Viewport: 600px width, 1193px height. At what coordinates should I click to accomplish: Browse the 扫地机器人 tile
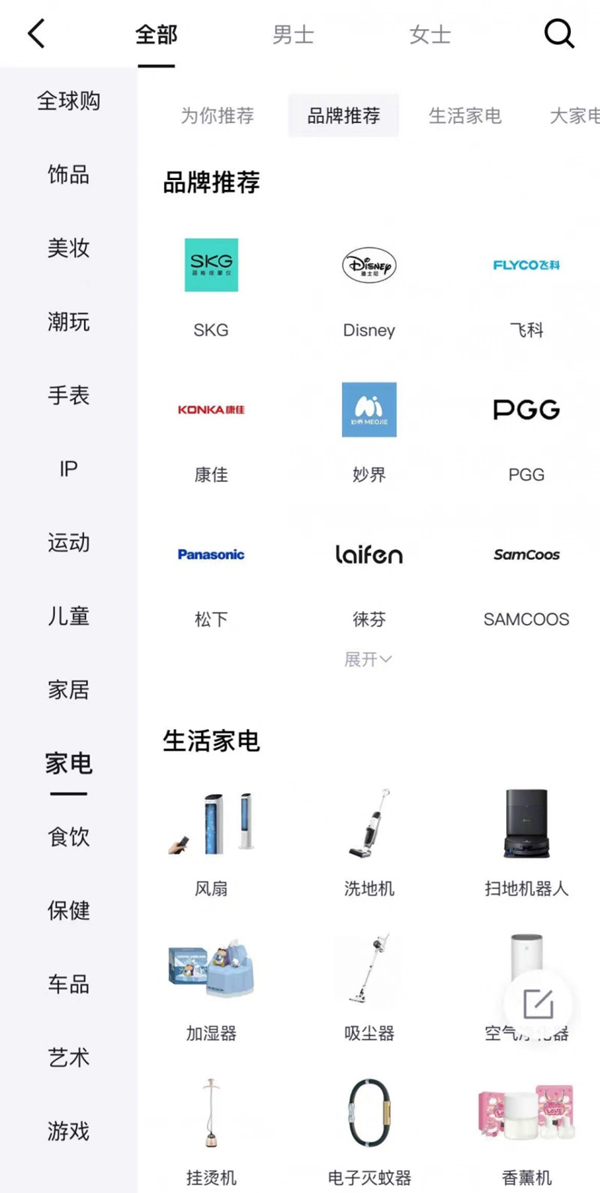[526, 842]
